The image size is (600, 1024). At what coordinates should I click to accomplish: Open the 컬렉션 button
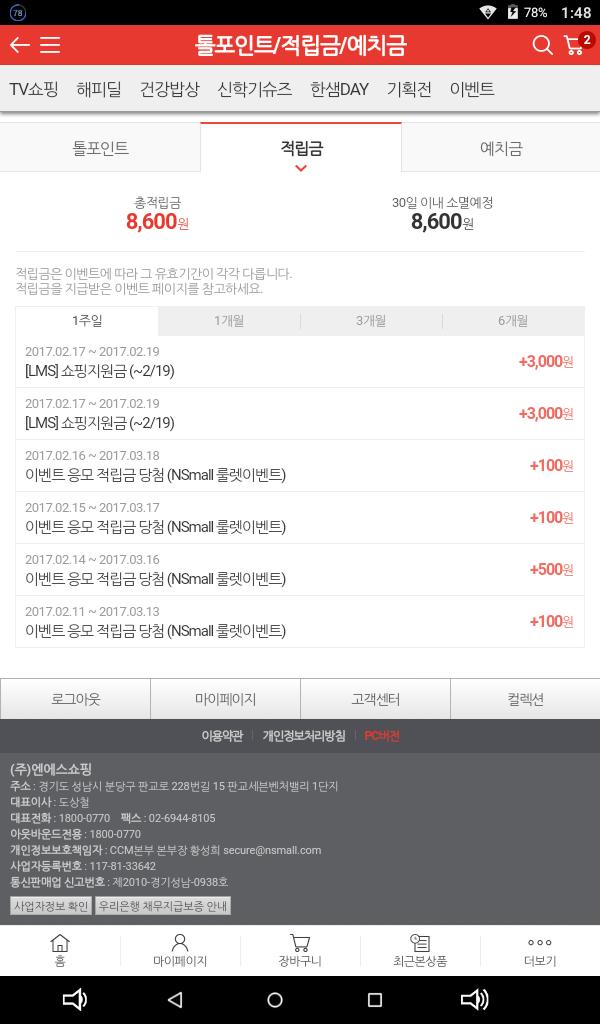(x=525, y=699)
